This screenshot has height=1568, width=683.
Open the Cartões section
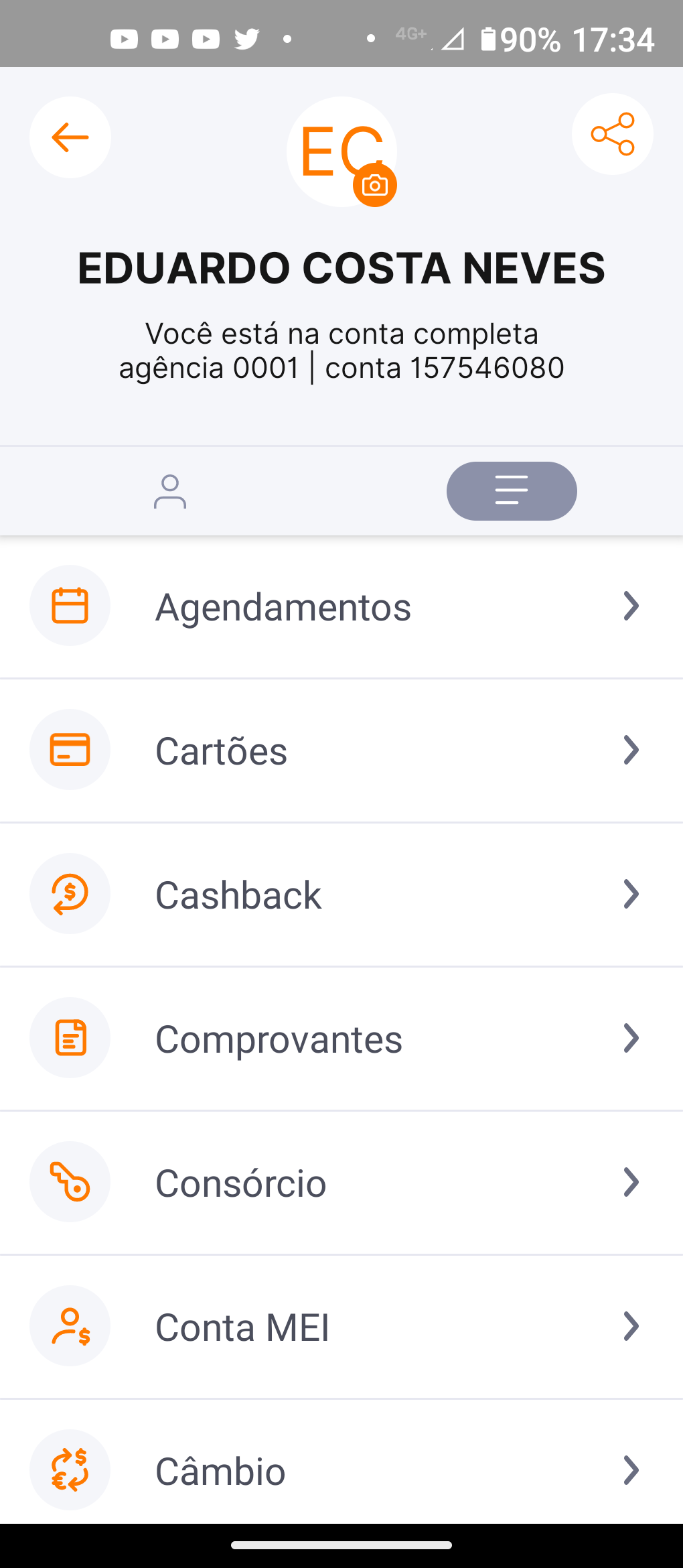341,750
